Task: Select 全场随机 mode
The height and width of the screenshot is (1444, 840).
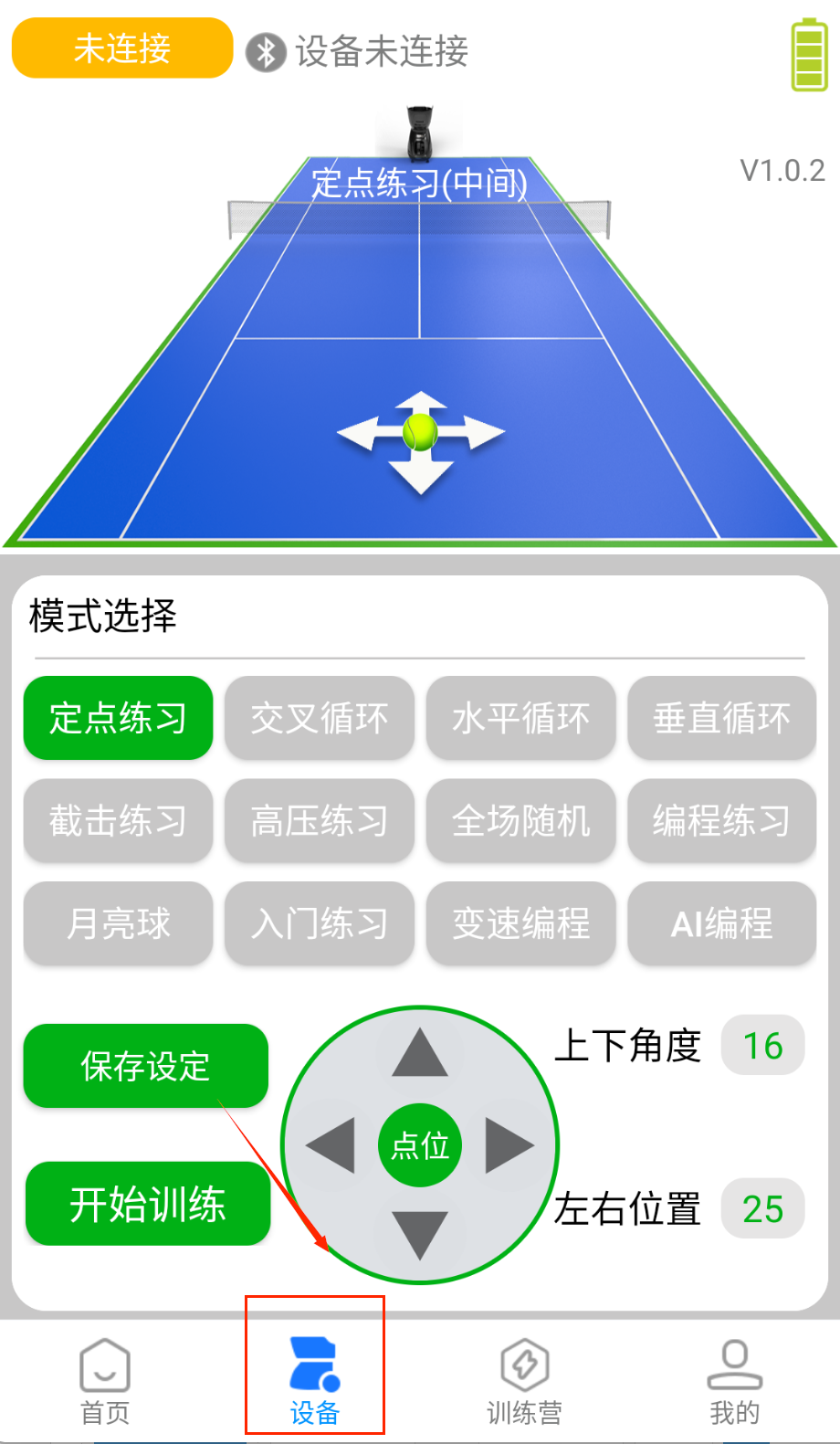Action: (x=520, y=820)
